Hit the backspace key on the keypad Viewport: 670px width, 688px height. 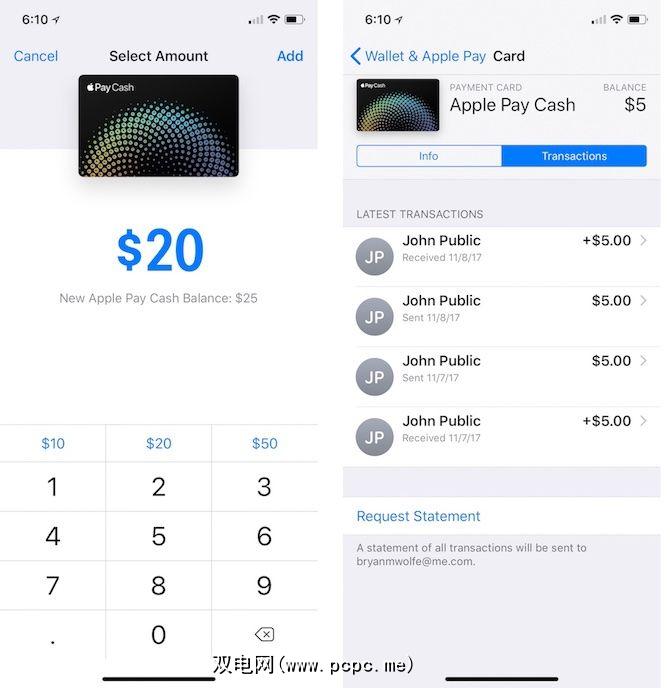tap(265, 634)
